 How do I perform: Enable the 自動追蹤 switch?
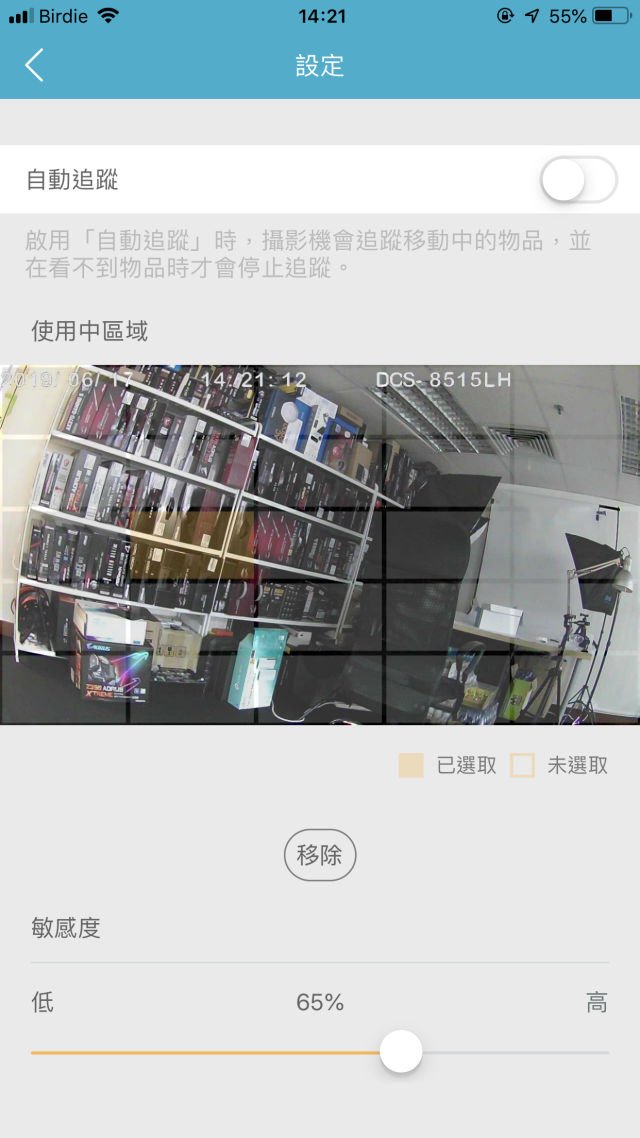(578, 181)
